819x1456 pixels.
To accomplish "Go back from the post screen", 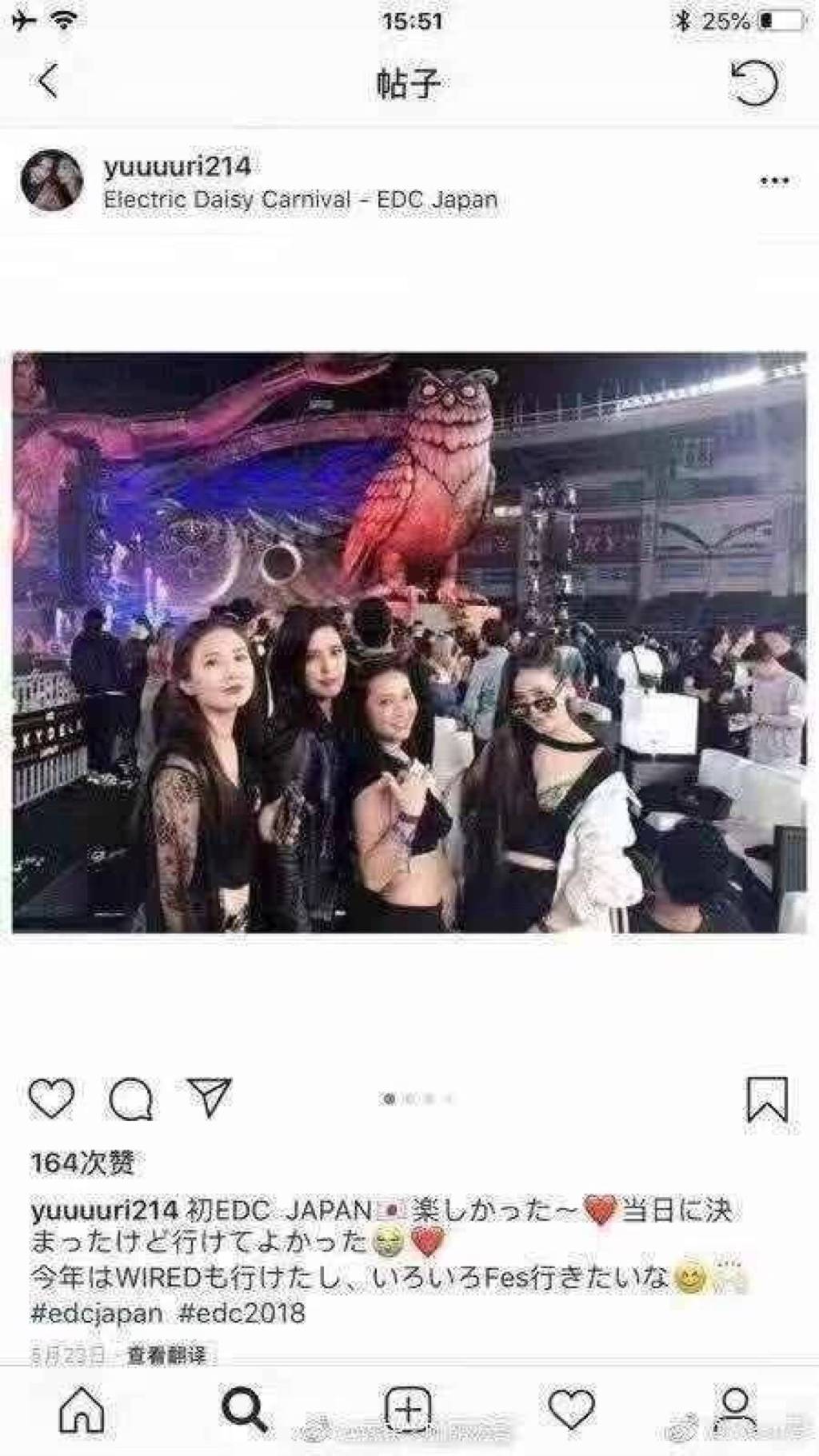I will (x=48, y=81).
